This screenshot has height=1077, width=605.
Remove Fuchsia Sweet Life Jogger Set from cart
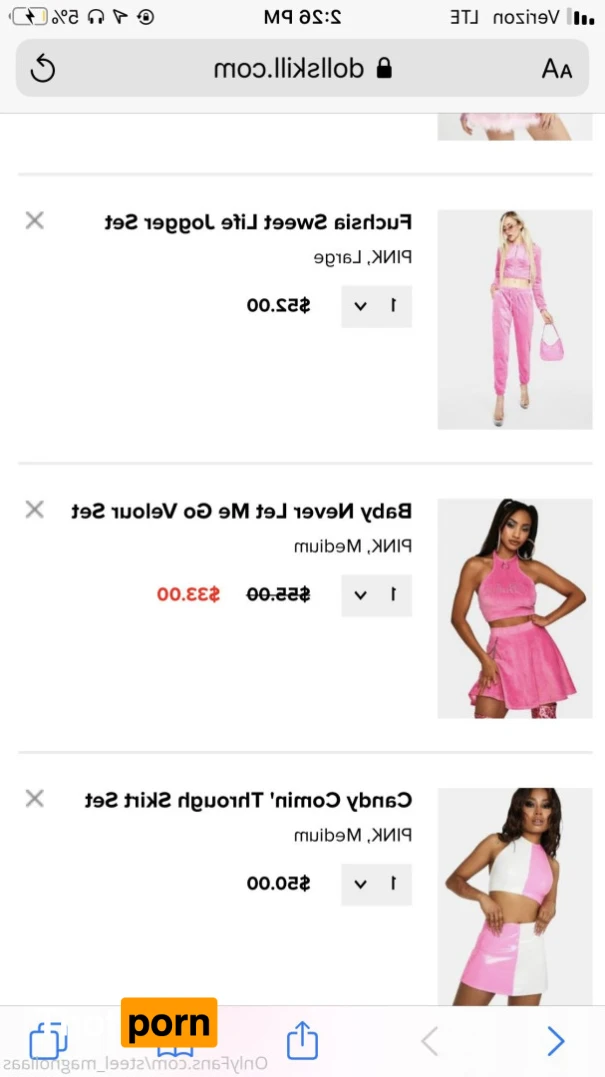34,220
